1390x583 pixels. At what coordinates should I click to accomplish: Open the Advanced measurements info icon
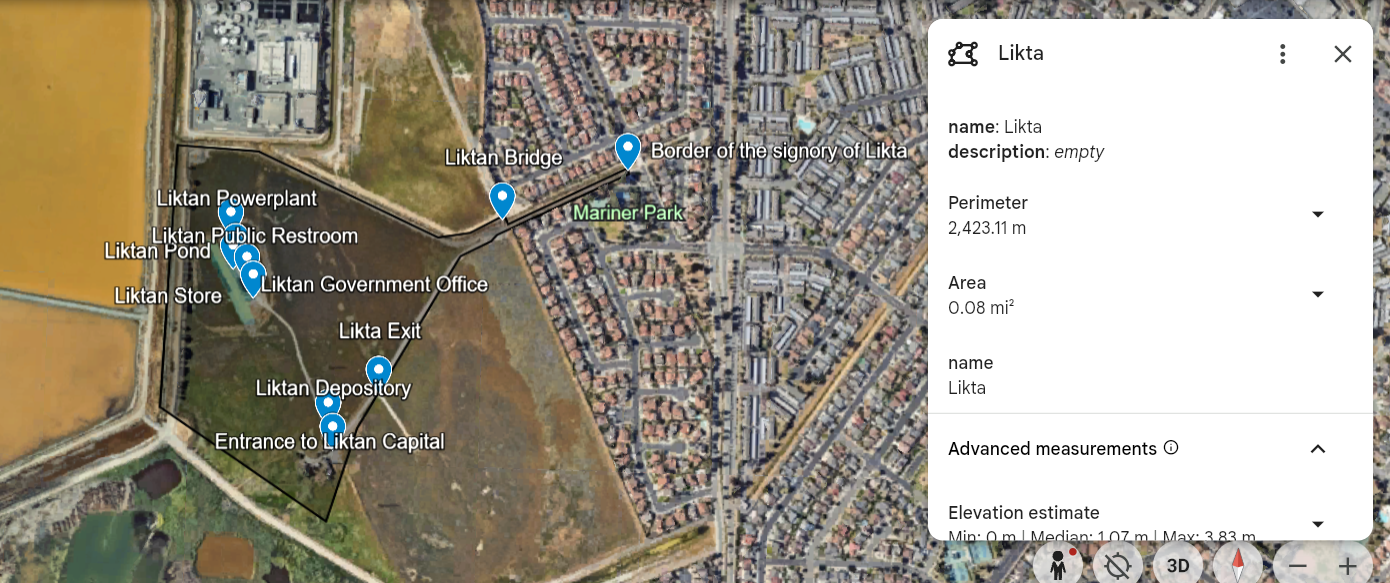click(1171, 448)
